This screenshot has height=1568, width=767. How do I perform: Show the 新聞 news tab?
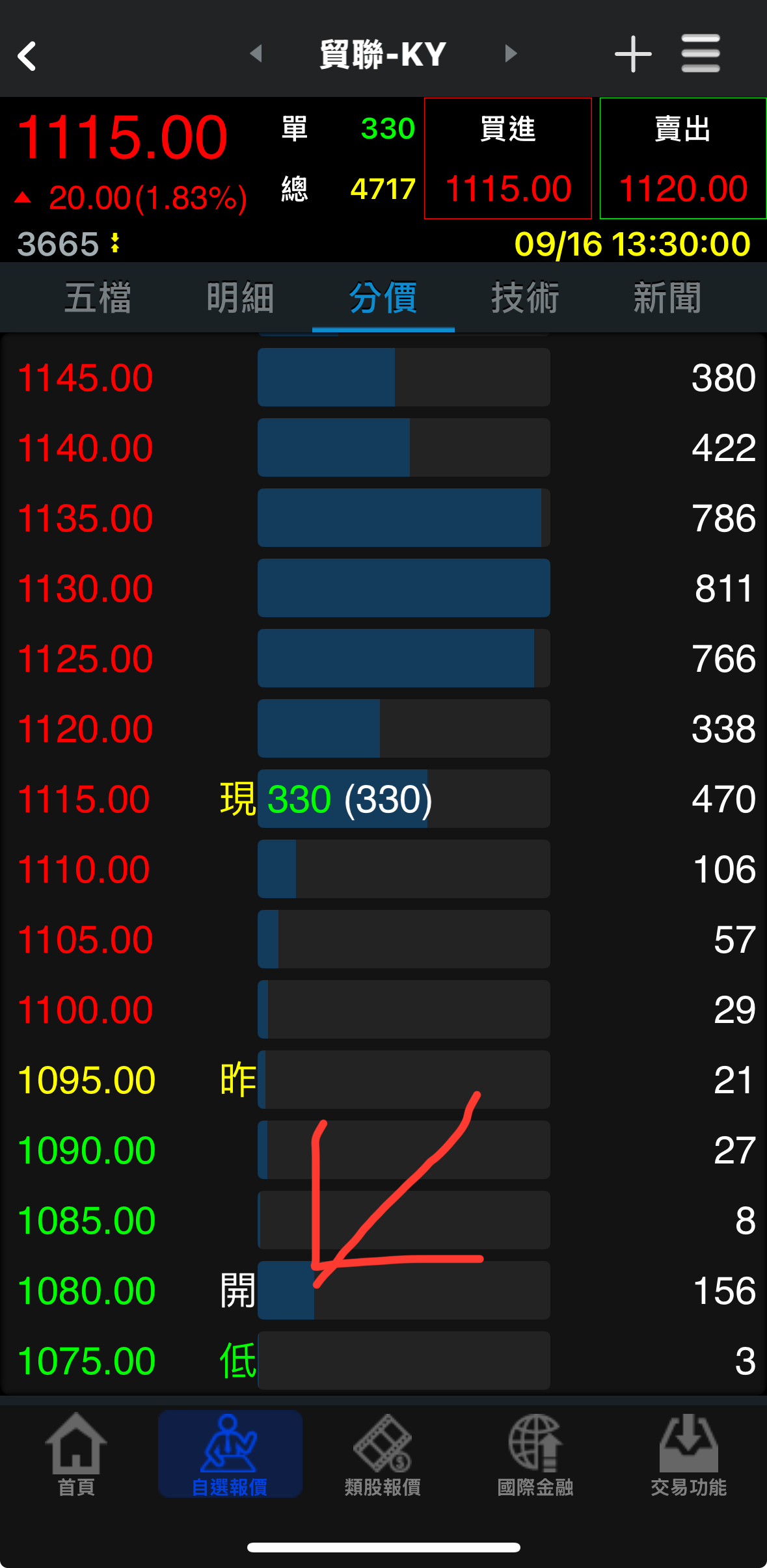(x=667, y=298)
